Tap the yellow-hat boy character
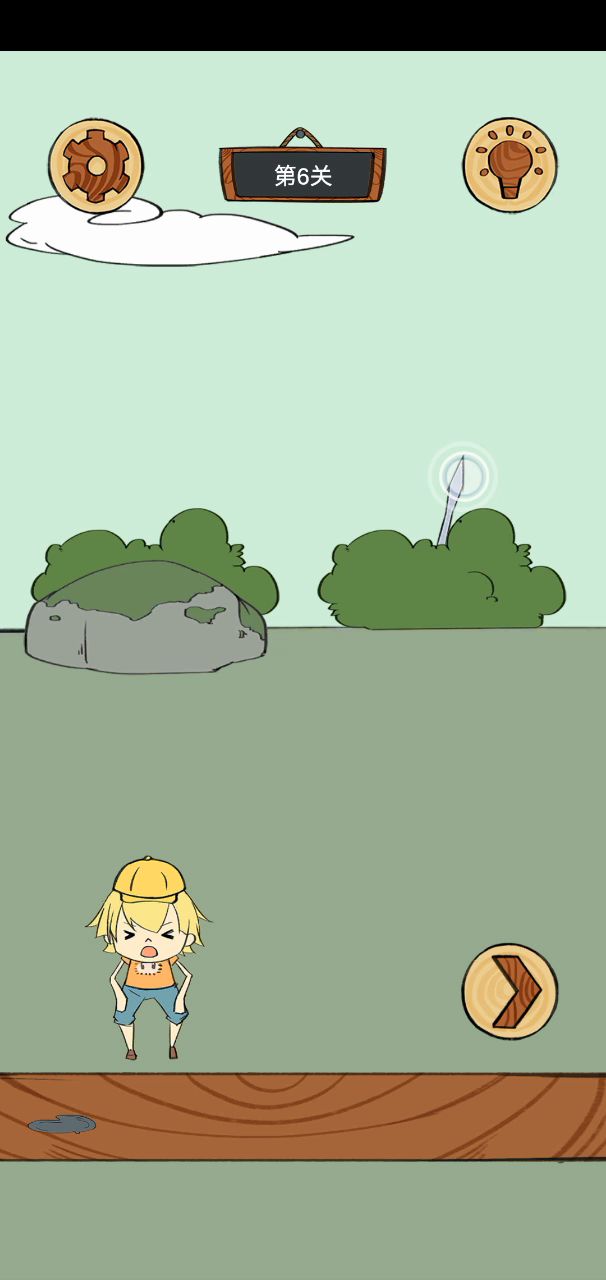Viewport: 606px width, 1280px height. point(148,955)
